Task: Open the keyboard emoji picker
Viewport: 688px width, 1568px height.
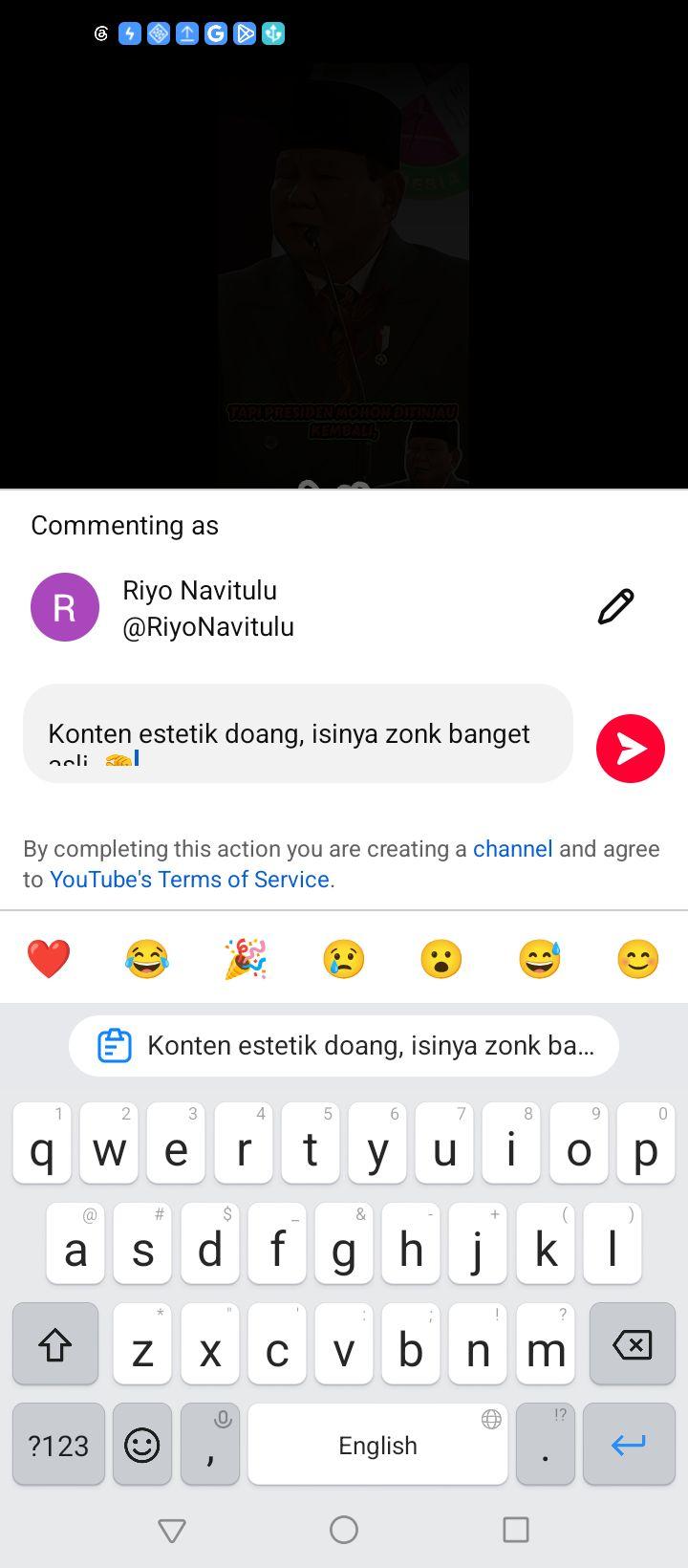Action: coord(142,1445)
